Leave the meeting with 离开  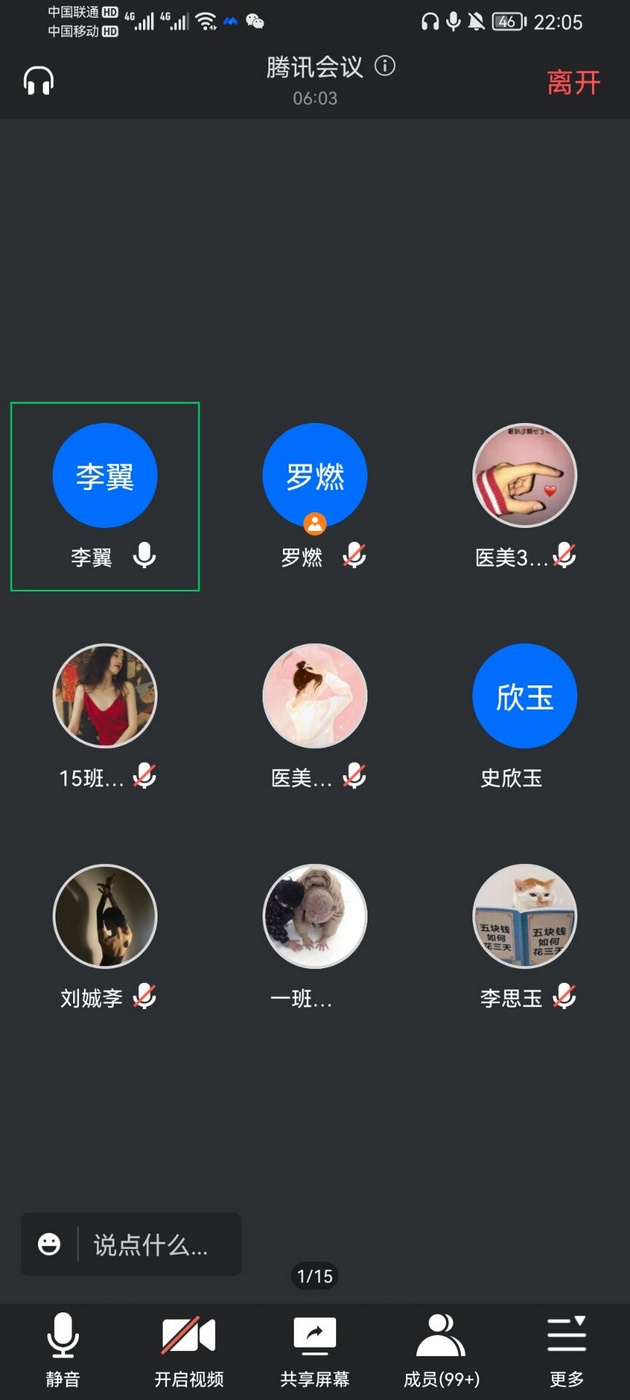pos(573,82)
